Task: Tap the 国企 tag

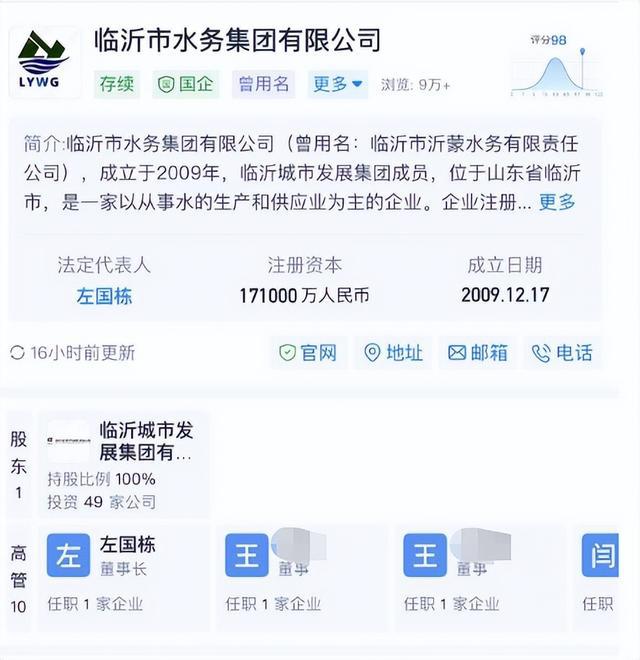Action: [x=187, y=84]
